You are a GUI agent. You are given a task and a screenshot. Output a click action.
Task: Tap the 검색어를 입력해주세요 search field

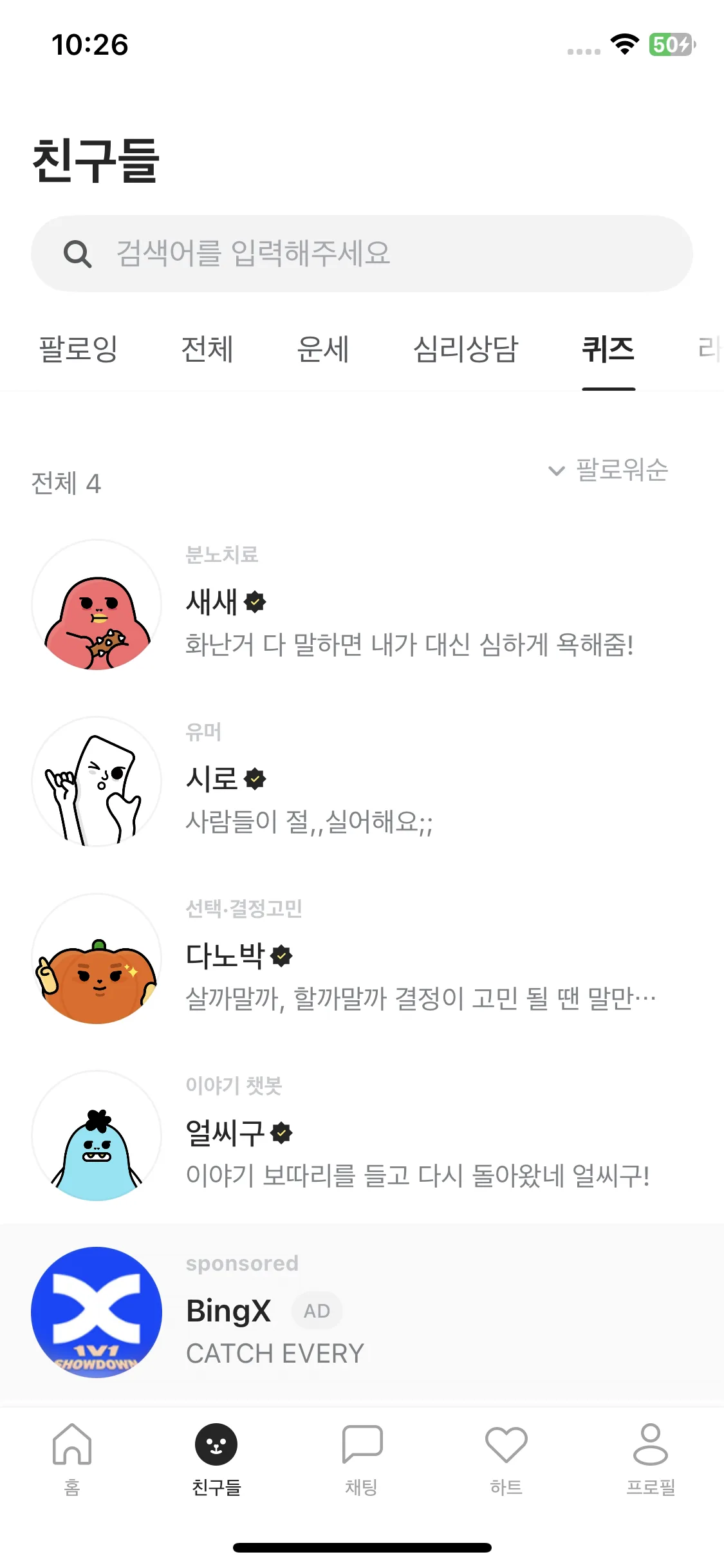click(362, 254)
